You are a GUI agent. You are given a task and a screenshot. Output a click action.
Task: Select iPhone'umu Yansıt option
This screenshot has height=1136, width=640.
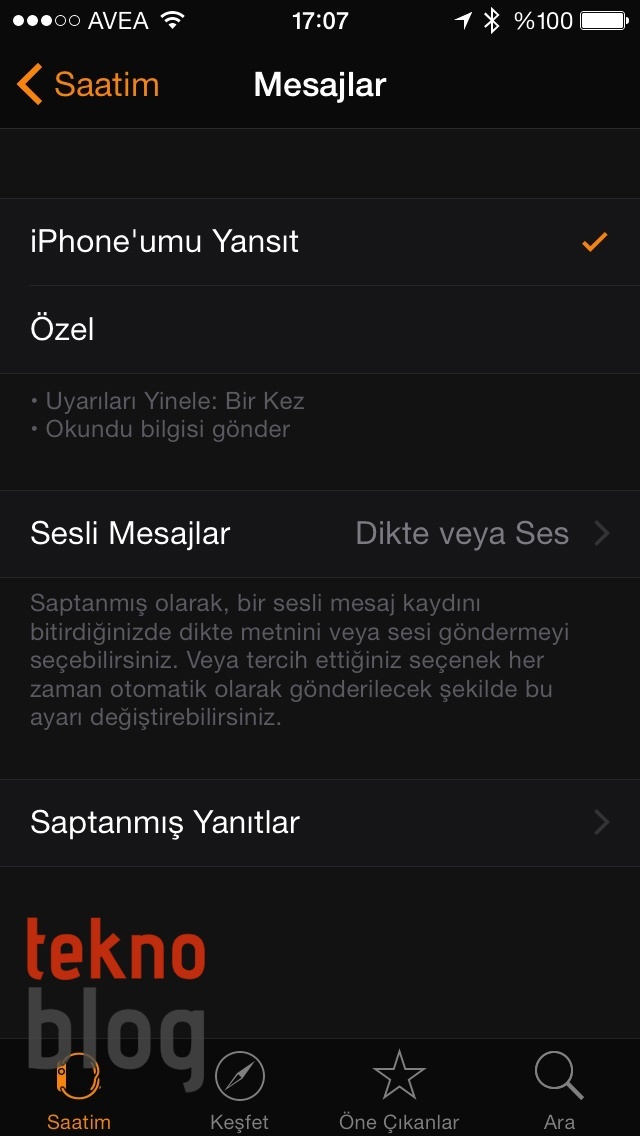pos(320,242)
